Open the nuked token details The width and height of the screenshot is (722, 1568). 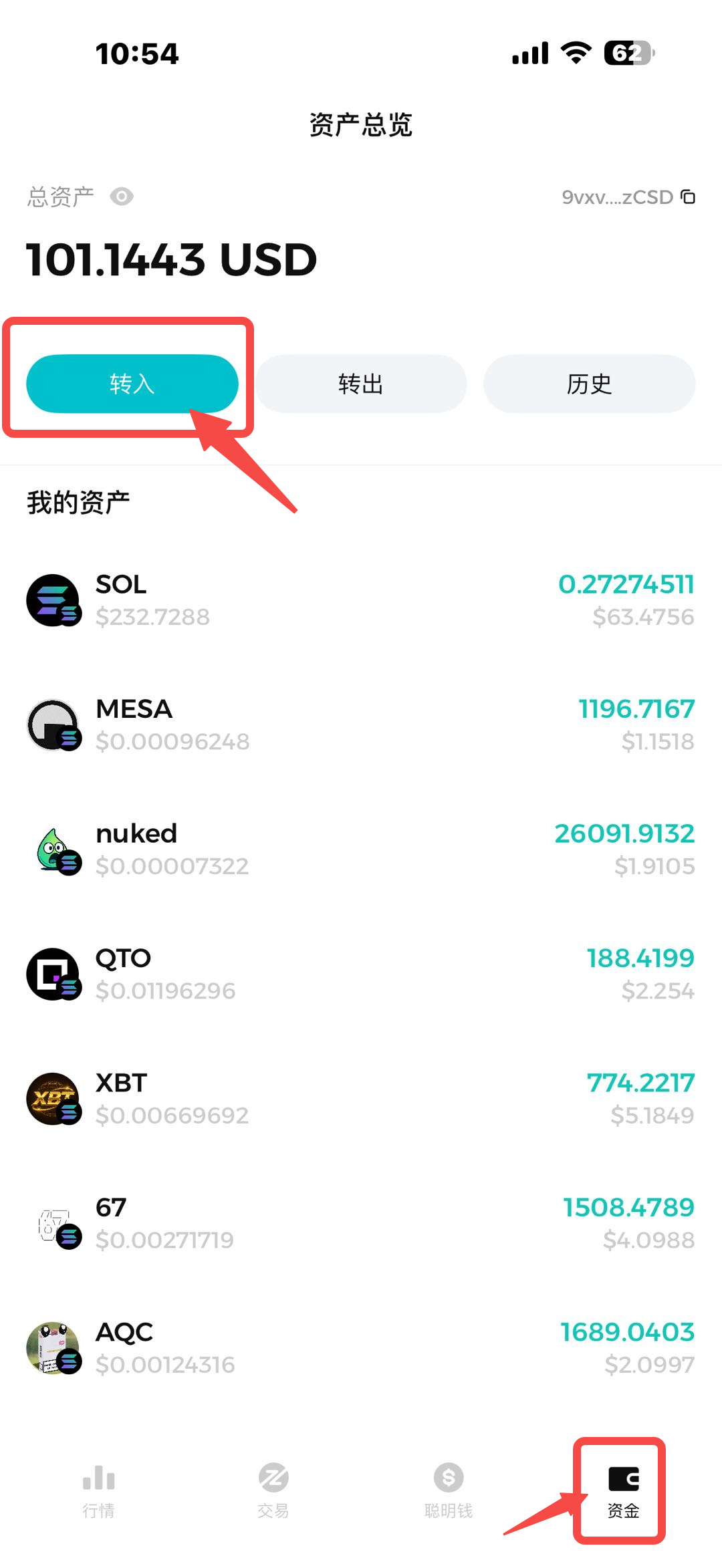click(x=361, y=849)
